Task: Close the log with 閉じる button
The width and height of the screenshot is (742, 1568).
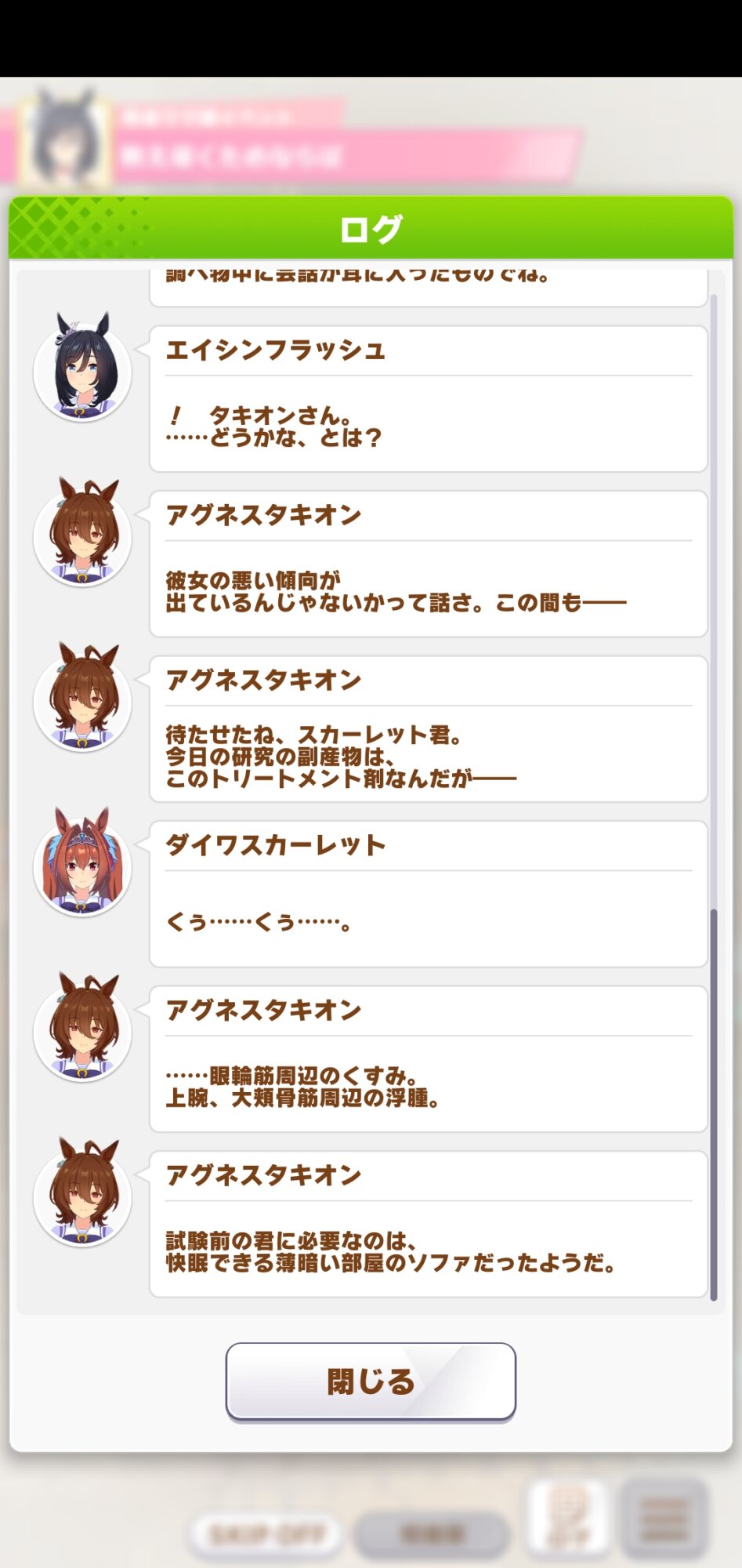Action: [371, 1381]
